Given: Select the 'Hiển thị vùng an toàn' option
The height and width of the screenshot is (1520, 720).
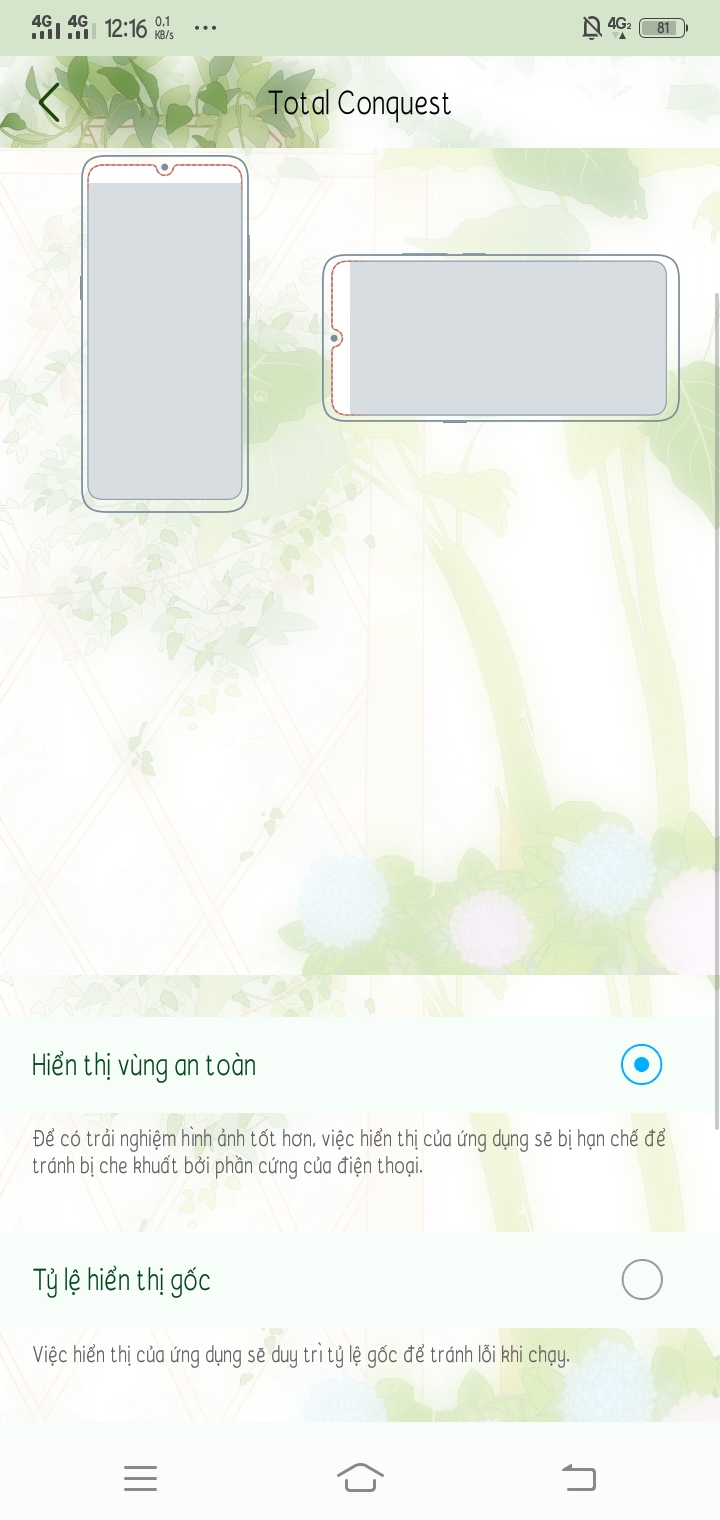Looking at the screenshot, I should pyautogui.click(x=641, y=1065).
